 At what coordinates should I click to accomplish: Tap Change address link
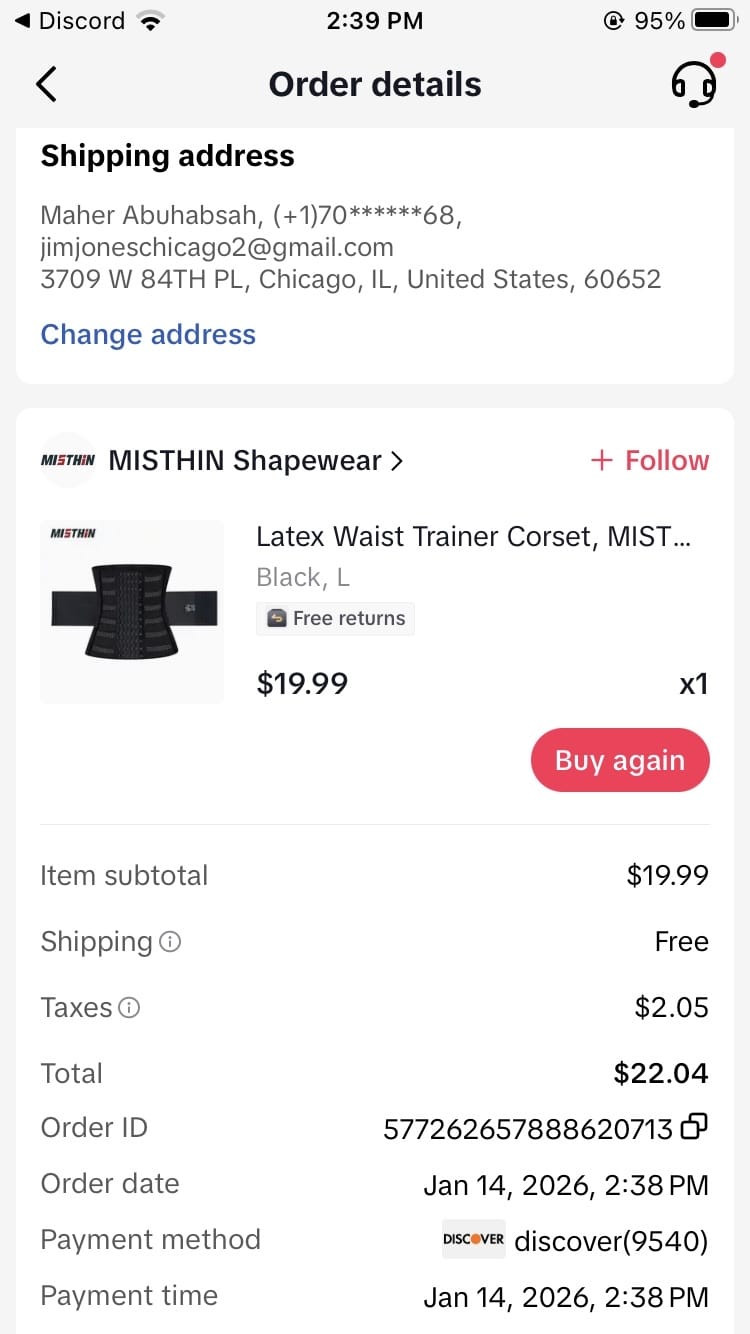point(148,334)
